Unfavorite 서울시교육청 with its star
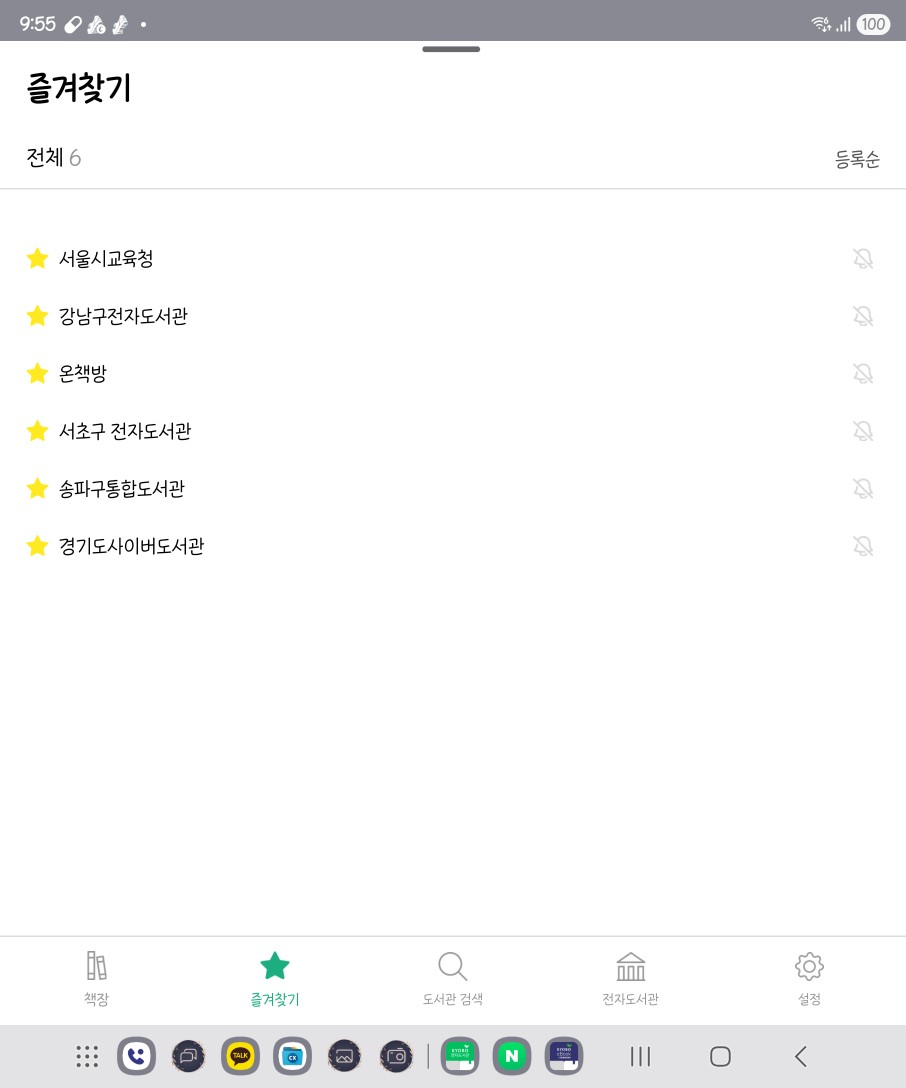906x1088 pixels. coord(37,259)
